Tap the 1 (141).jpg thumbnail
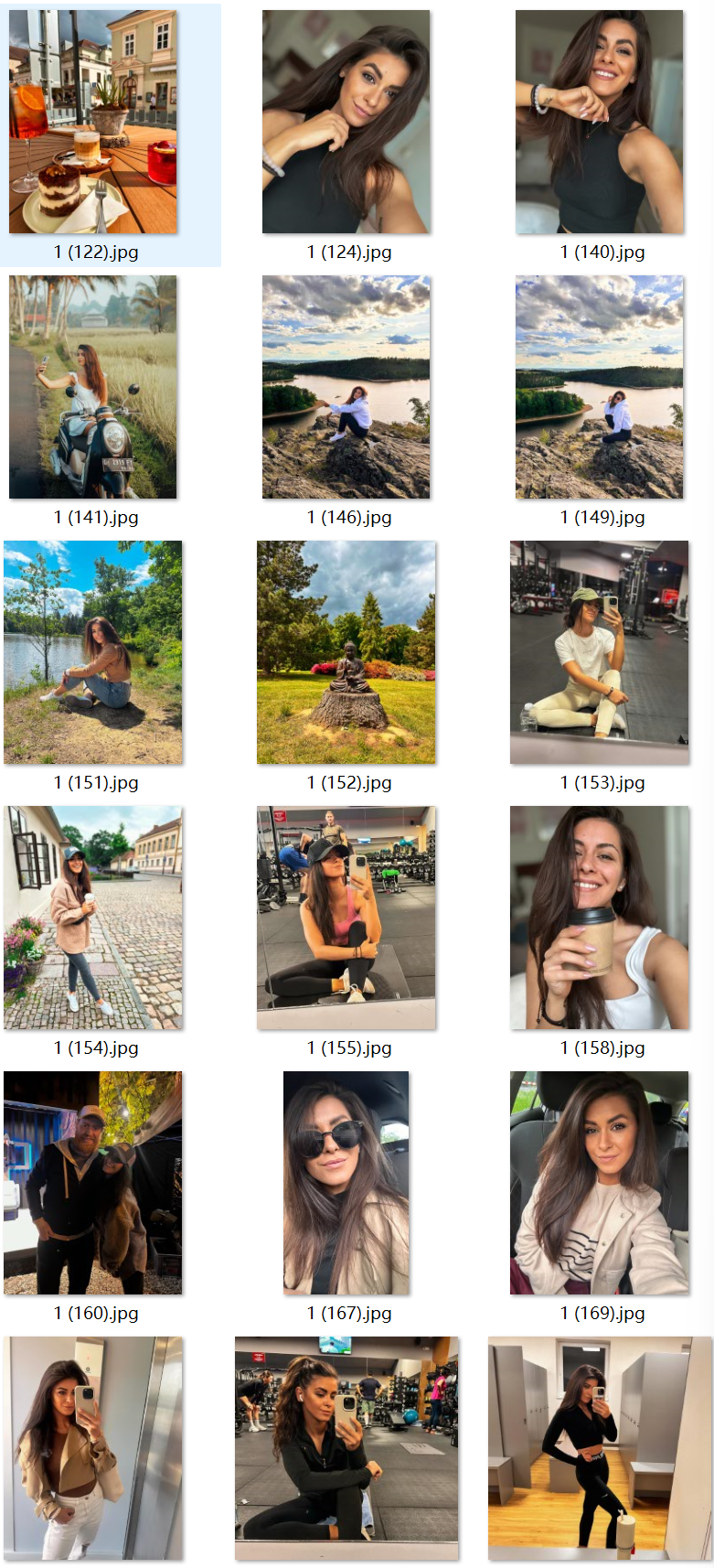 (x=93, y=387)
